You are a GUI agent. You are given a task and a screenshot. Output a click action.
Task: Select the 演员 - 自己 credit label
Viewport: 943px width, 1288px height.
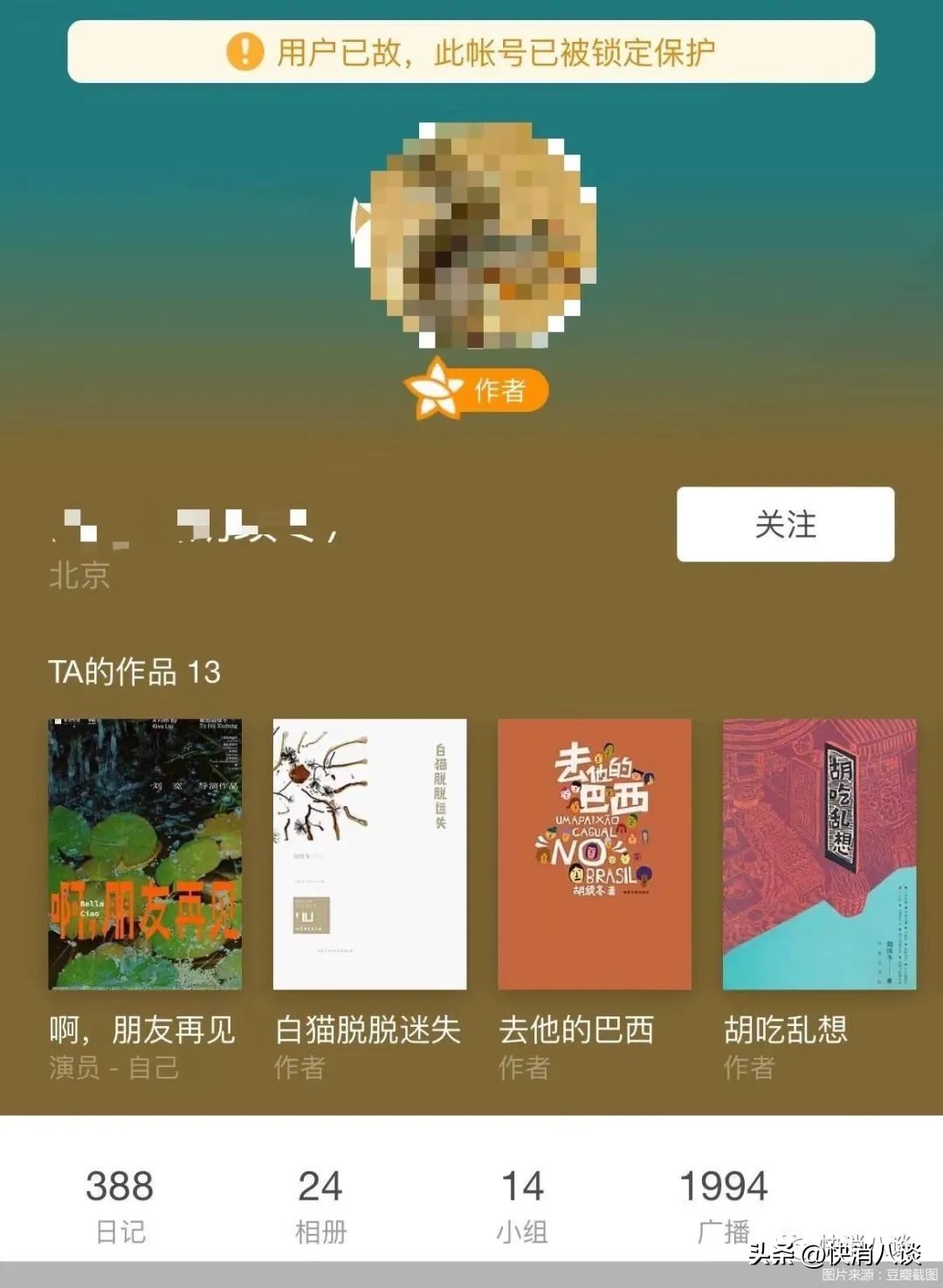point(114,1067)
